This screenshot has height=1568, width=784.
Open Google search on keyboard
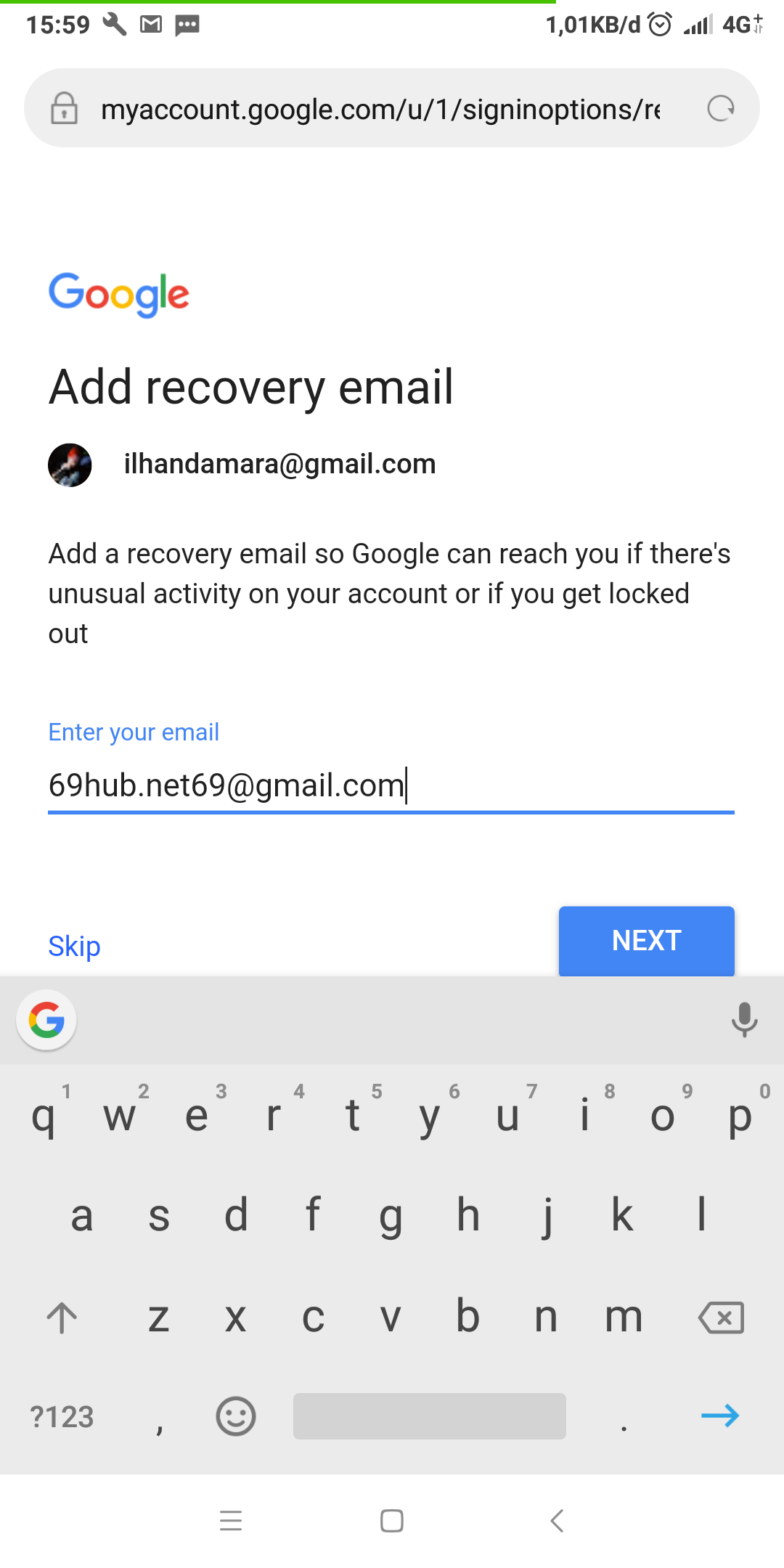(46, 1020)
